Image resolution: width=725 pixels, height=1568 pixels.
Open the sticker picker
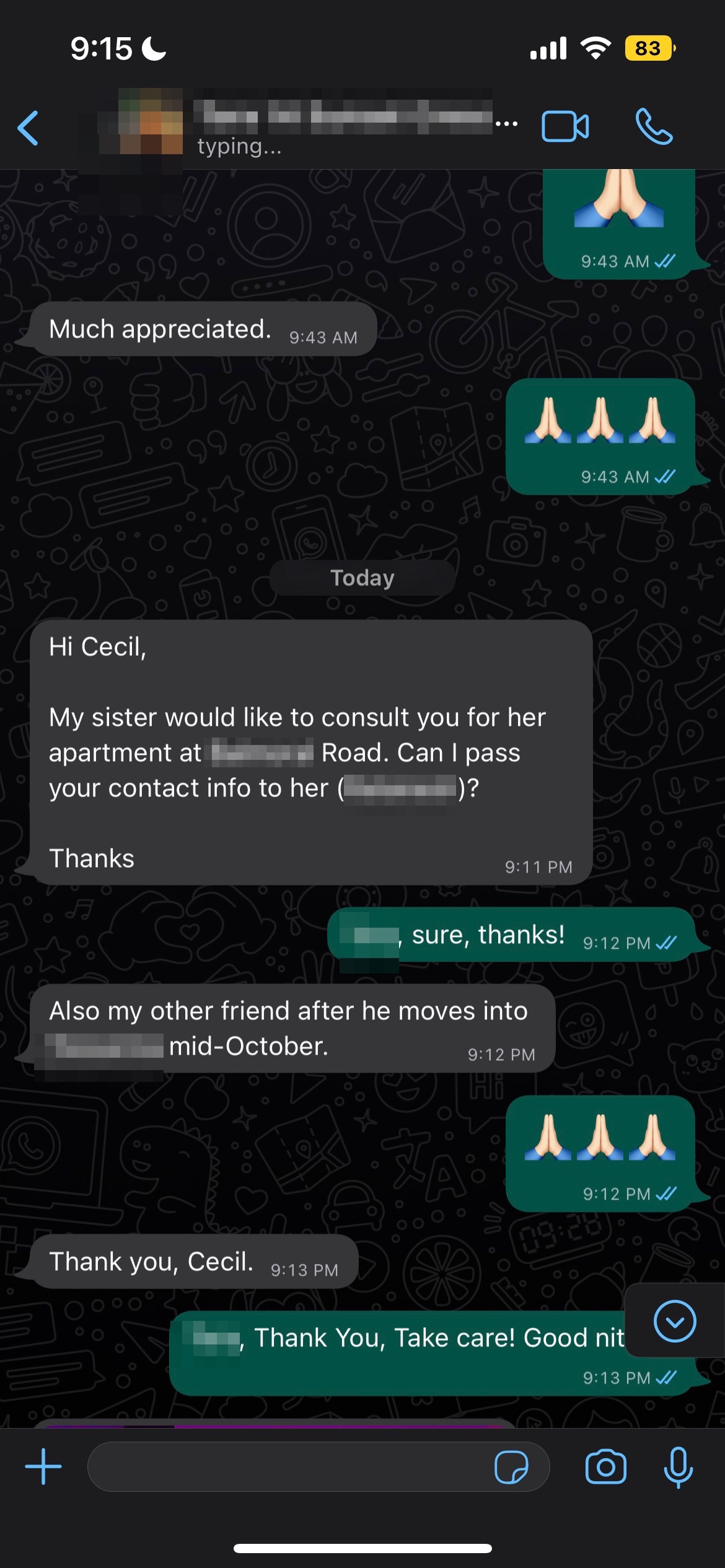pyautogui.click(x=511, y=1467)
